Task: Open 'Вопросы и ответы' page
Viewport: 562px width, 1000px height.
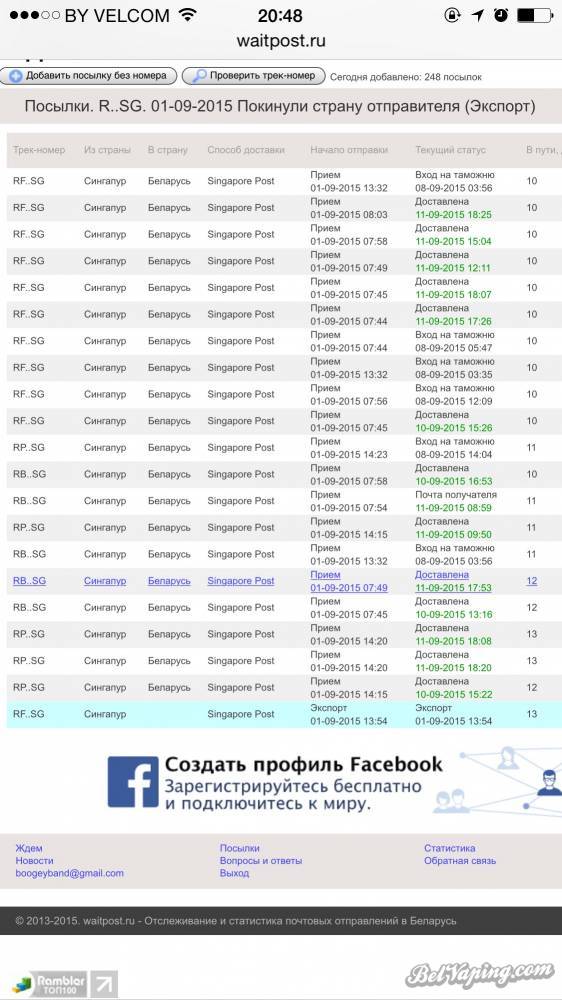Action: pos(261,860)
